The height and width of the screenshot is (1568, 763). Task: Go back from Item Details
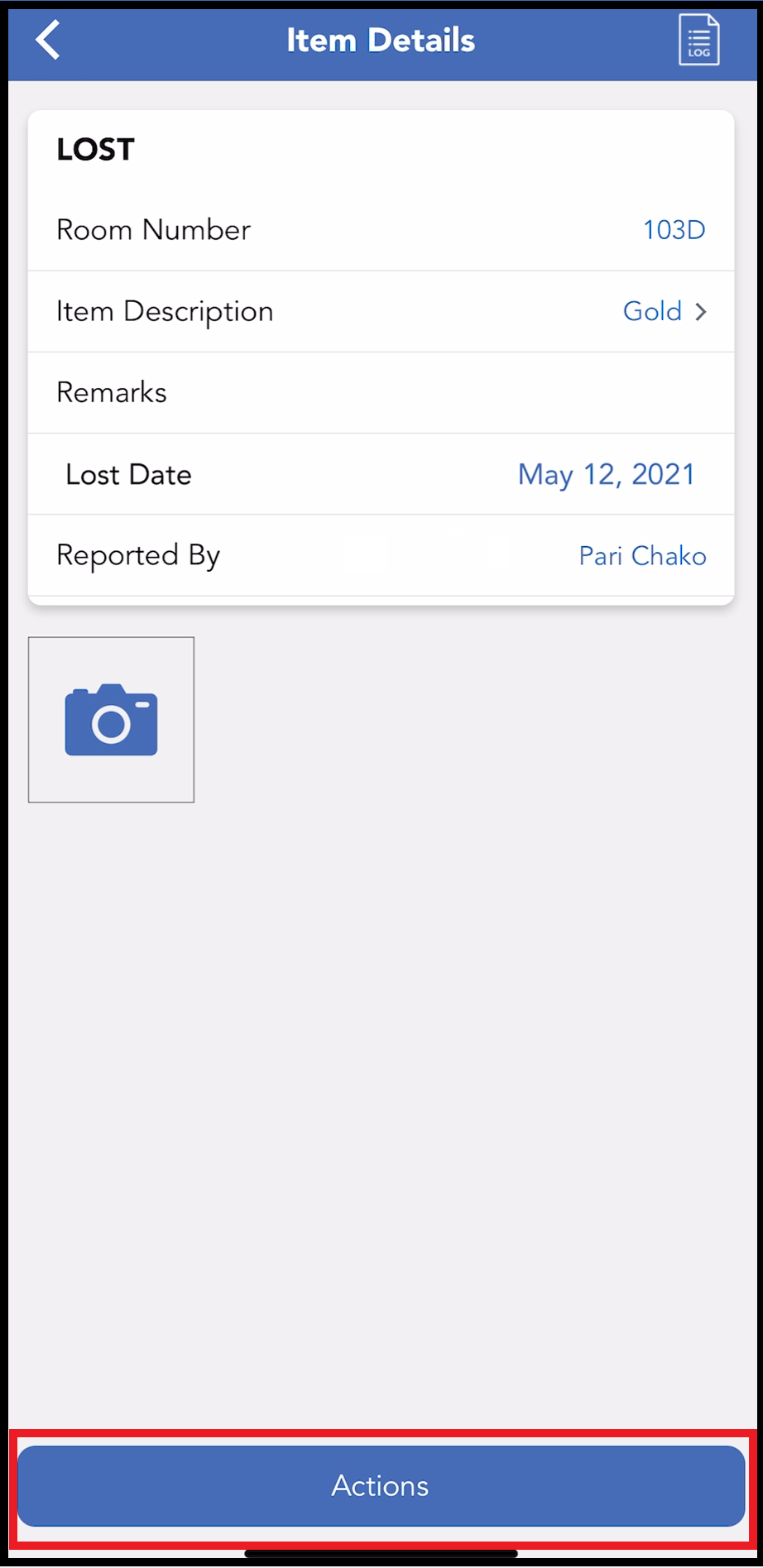coord(48,40)
